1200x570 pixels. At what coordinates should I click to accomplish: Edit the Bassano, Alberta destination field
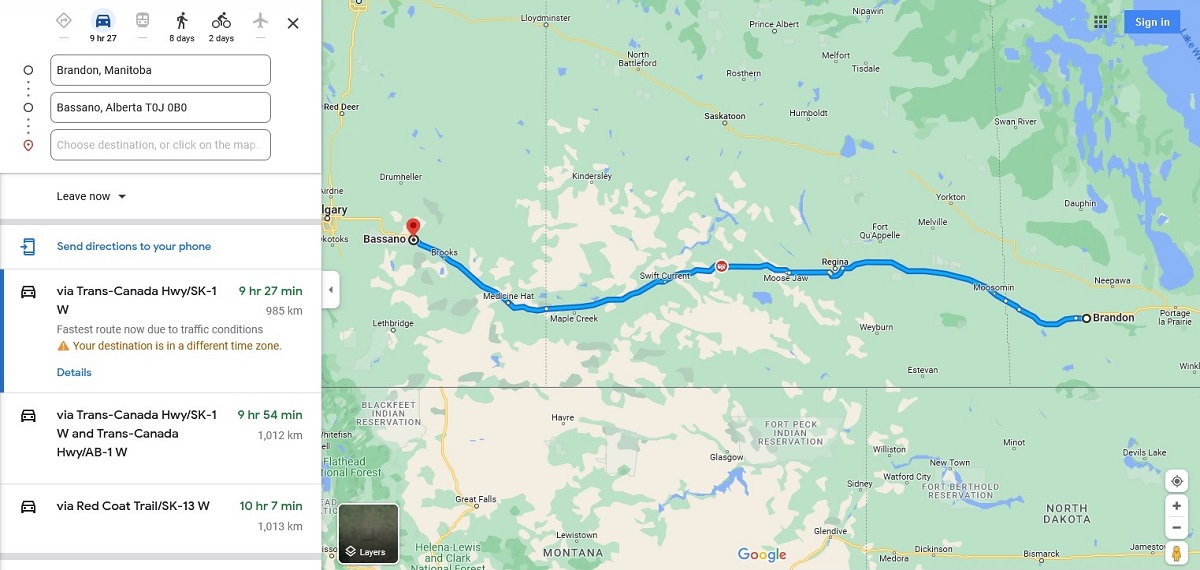click(159, 107)
